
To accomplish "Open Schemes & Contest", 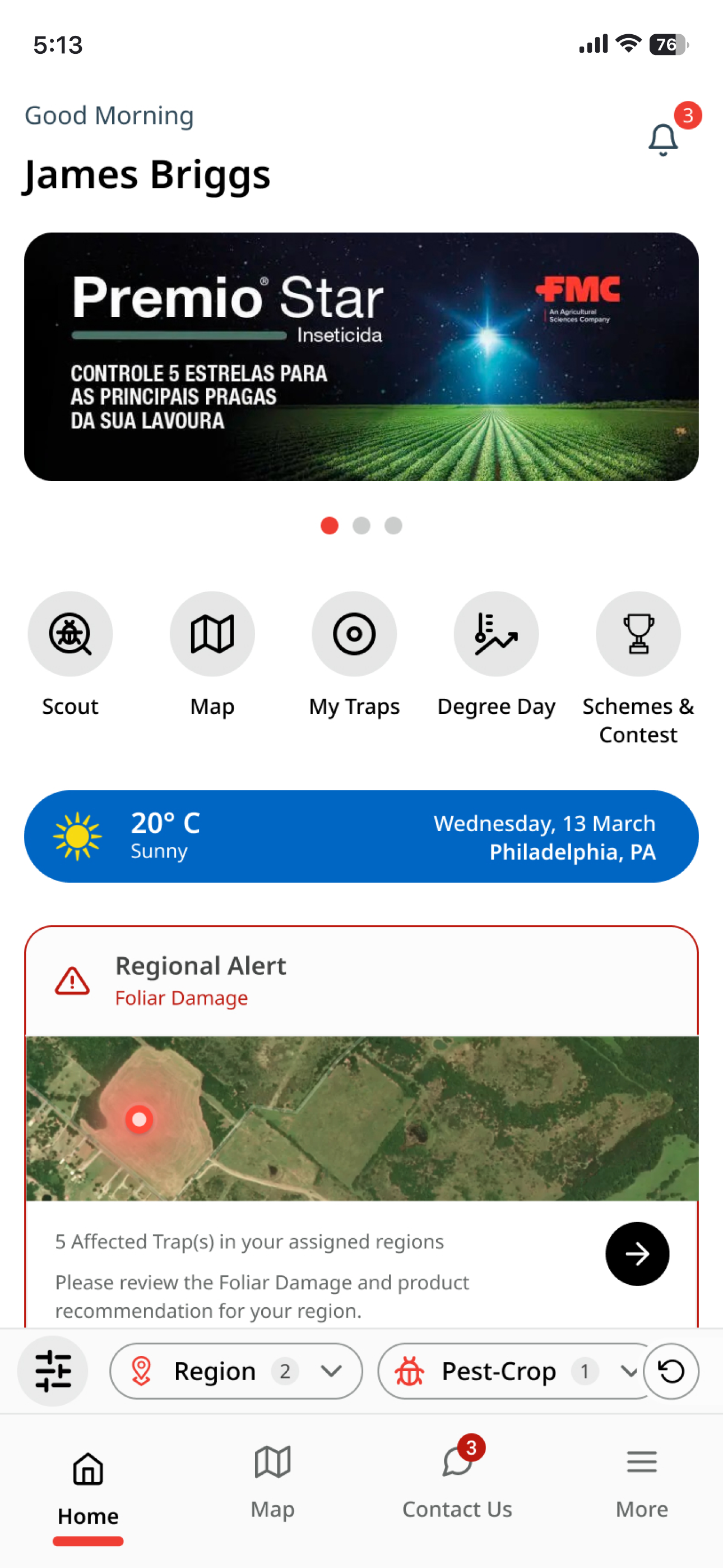I will (638, 633).
